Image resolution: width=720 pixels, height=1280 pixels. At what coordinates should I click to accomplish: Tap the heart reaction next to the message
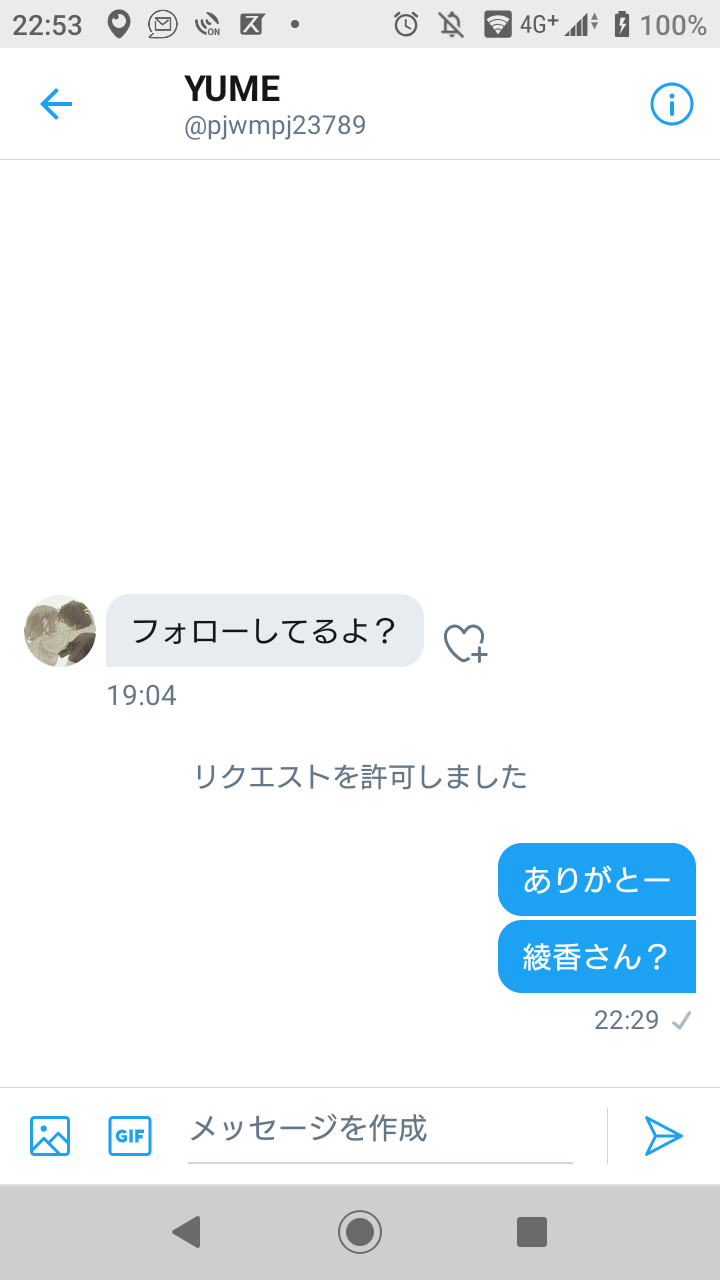tap(466, 640)
